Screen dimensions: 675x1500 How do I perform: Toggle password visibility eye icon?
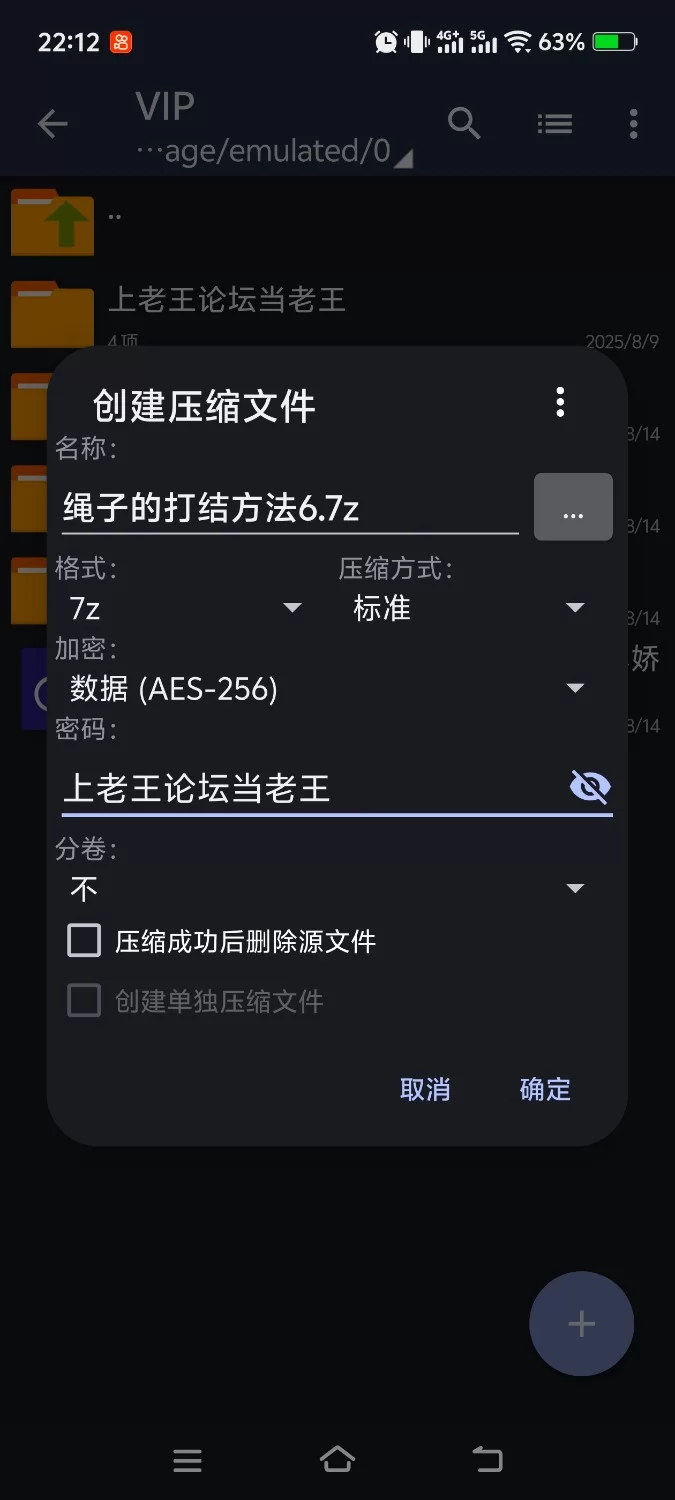tap(589, 788)
